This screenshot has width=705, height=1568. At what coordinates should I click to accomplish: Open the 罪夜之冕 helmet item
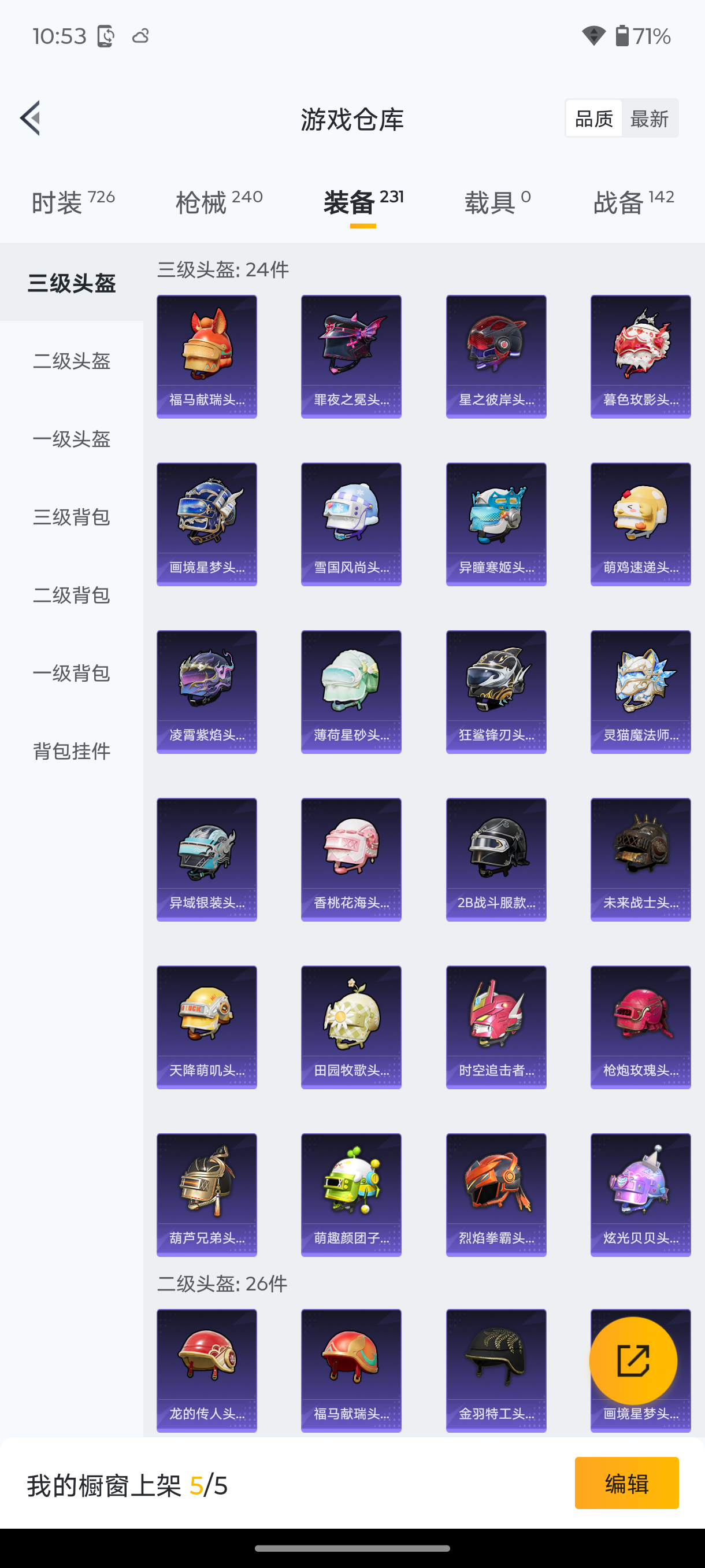(351, 356)
